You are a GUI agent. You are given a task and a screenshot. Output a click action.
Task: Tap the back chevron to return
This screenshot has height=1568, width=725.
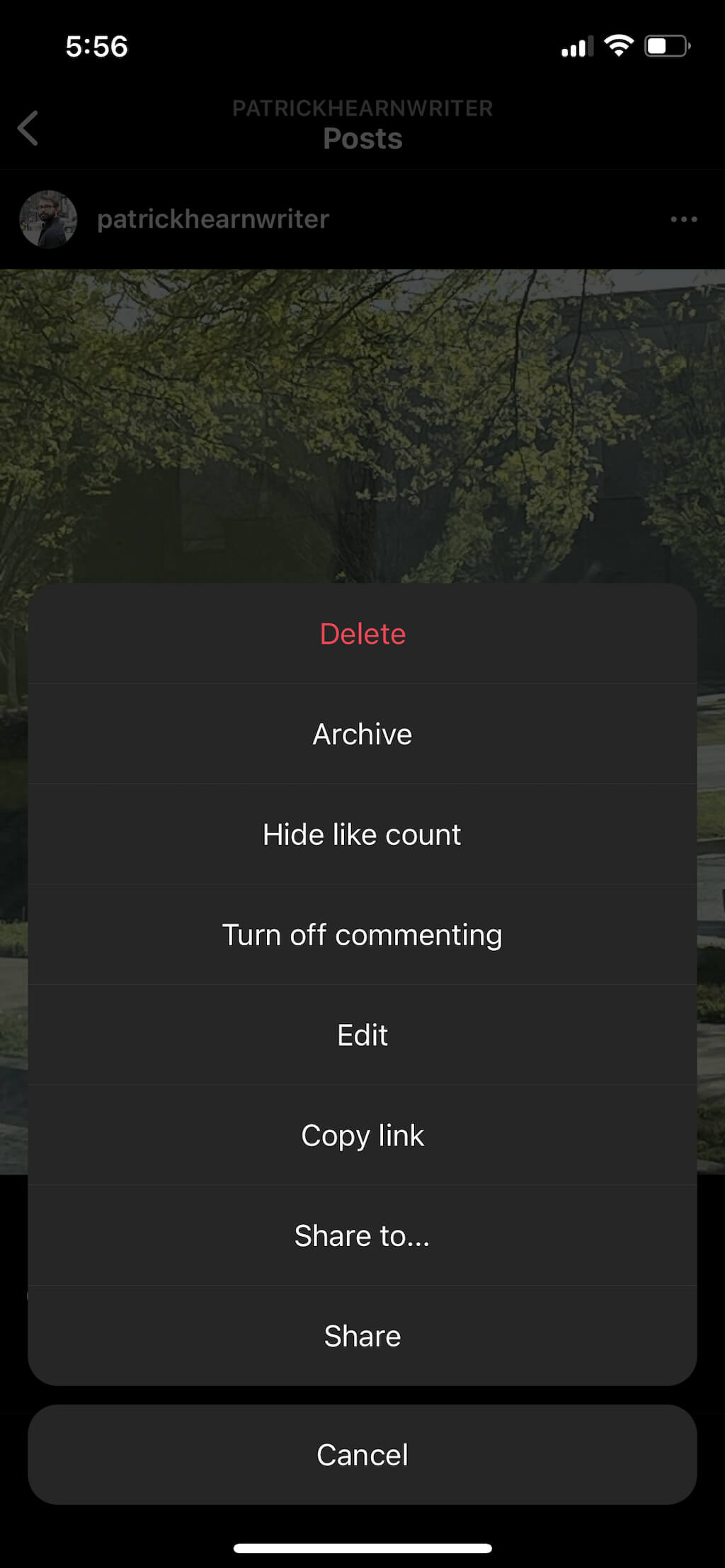[28, 129]
